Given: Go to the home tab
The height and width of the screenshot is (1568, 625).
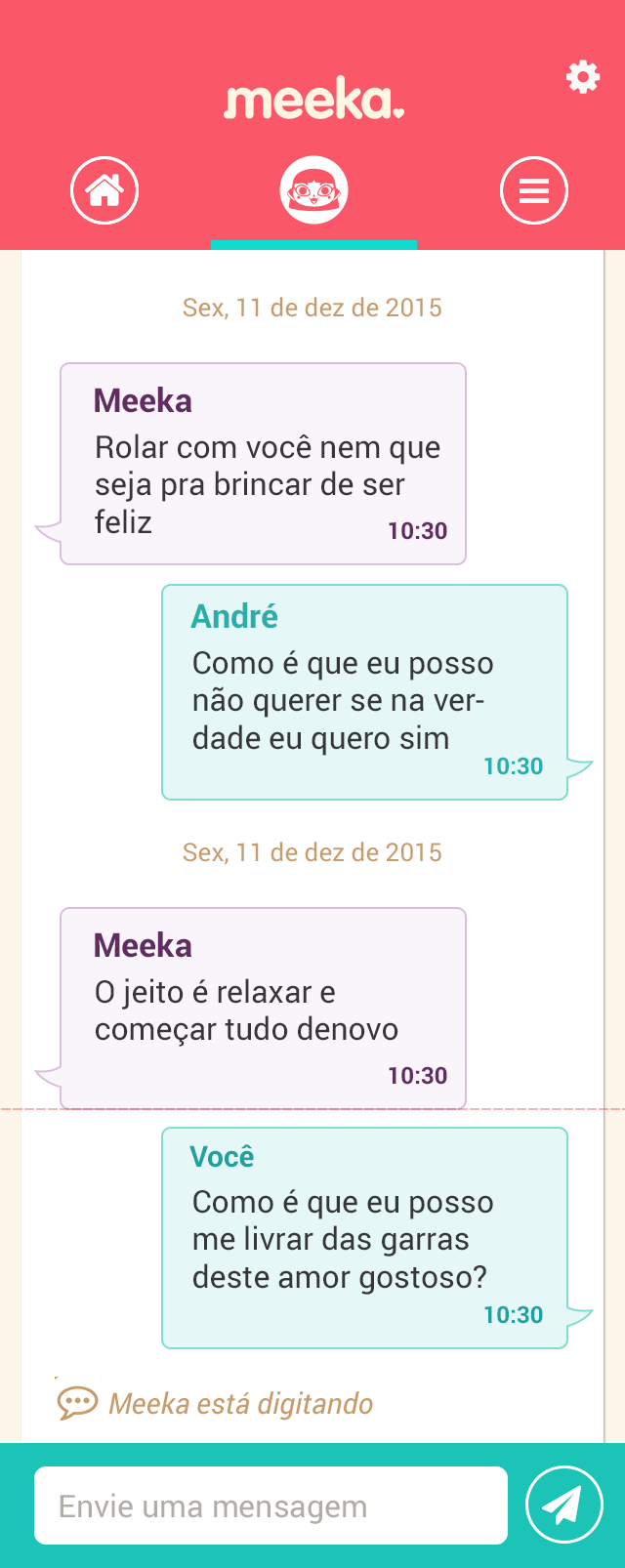Looking at the screenshot, I should [x=104, y=190].
